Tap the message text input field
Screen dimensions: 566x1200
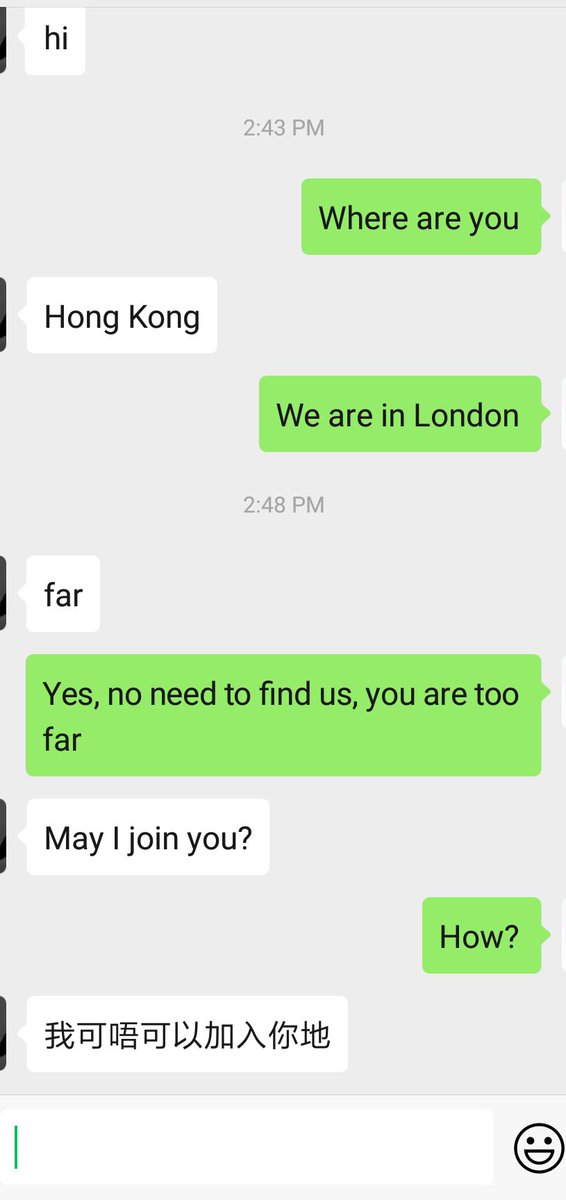[x=247, y=1147]
